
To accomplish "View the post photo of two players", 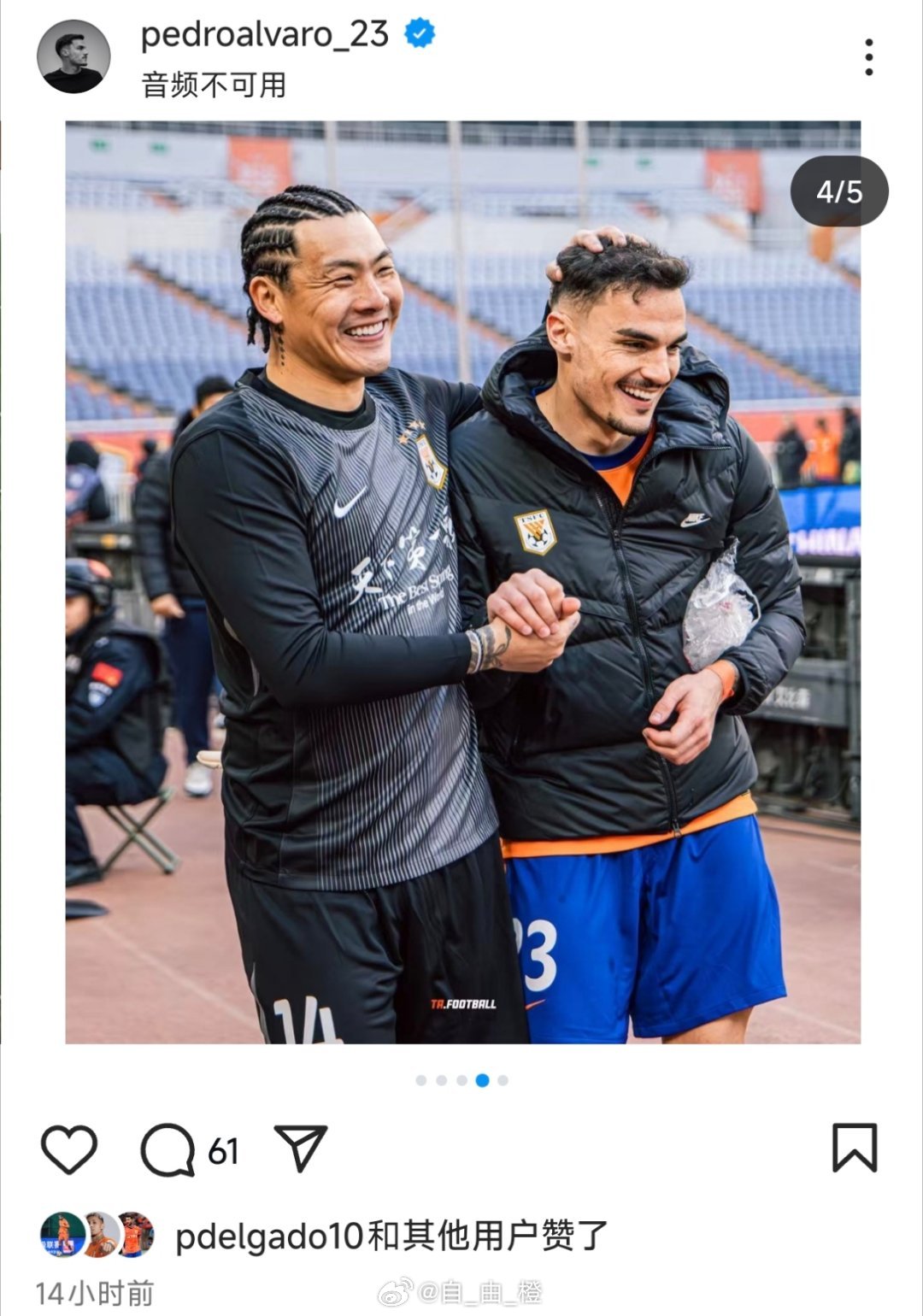I will pyautogui.click(x=462, y=581).
